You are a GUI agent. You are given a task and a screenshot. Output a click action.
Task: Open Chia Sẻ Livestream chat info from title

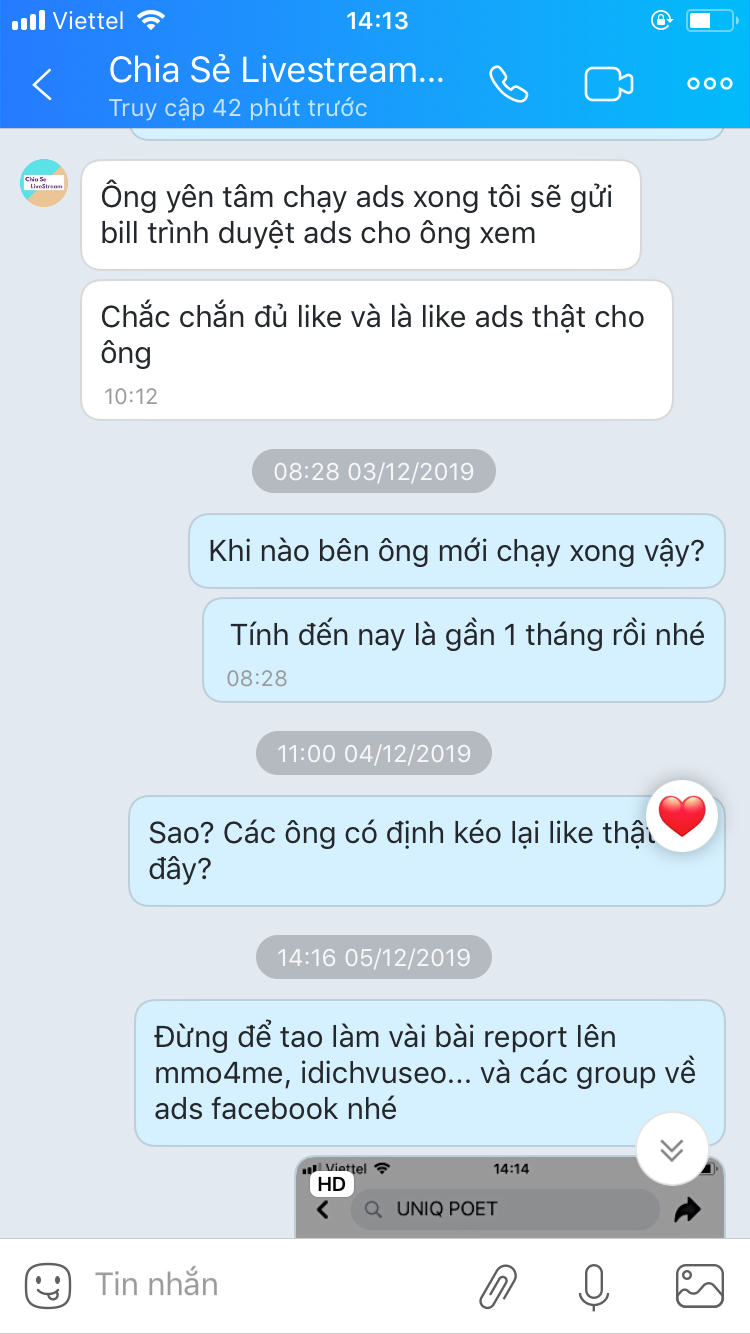(x=276, y=71)
